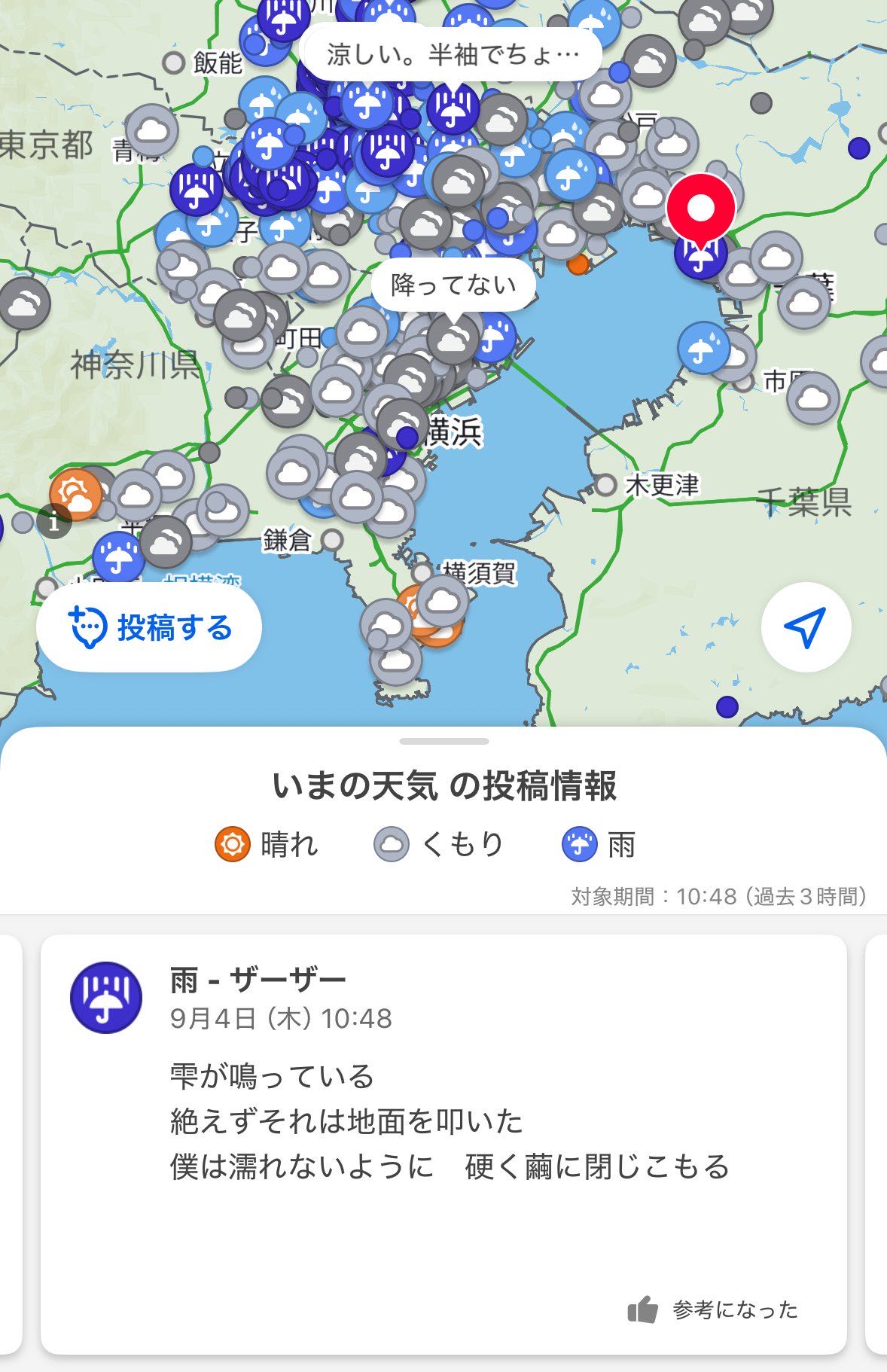
Task: Tap the bottom sheet drag handle
Action: tap(444, 742)
